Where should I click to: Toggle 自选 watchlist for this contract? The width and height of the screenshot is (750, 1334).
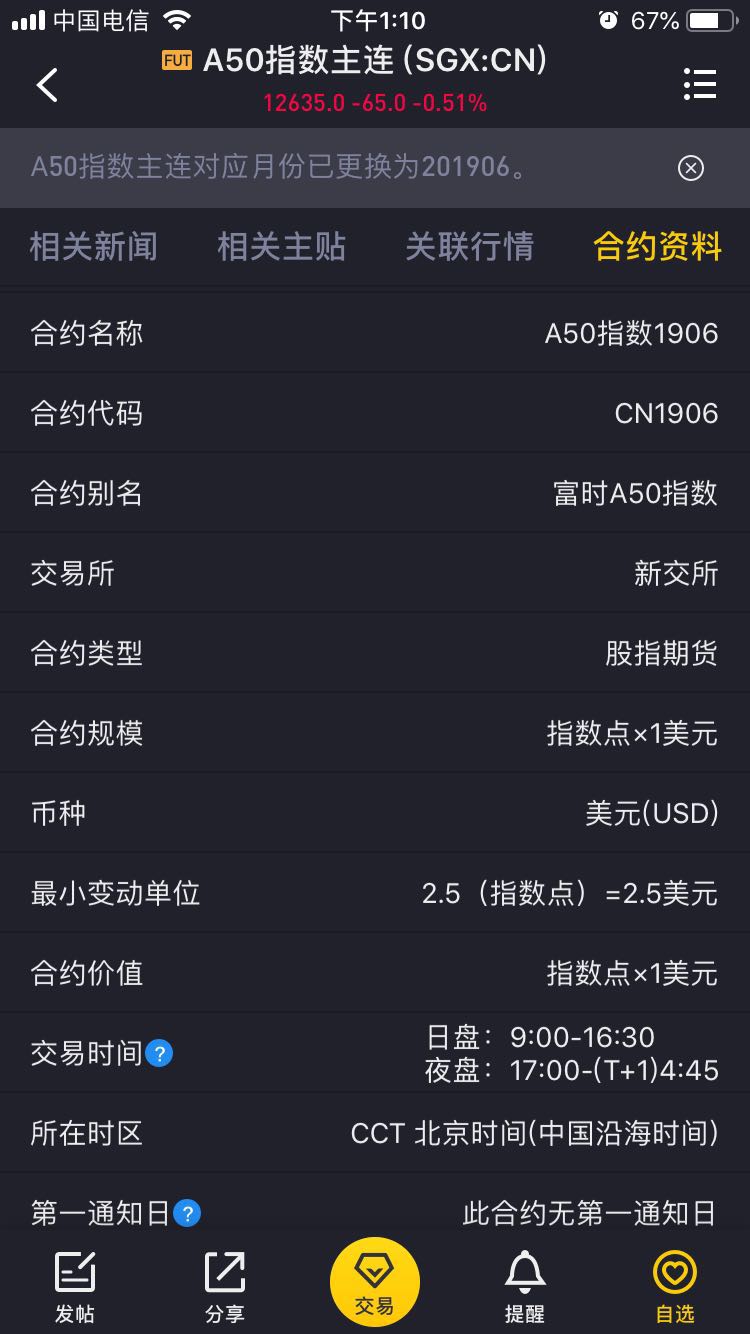tap(675, 1288)
